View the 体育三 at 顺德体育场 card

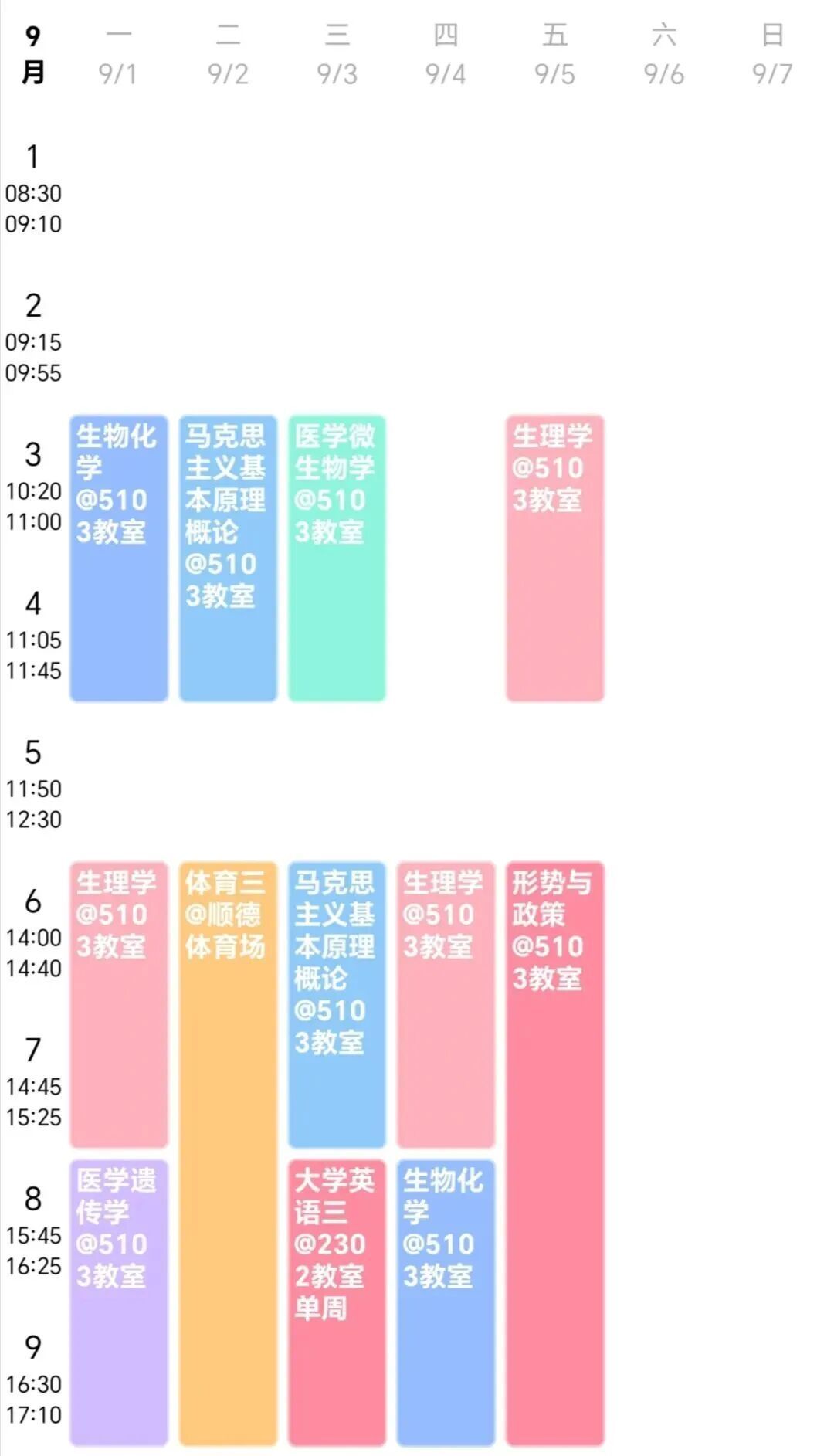click(228, 1151)
